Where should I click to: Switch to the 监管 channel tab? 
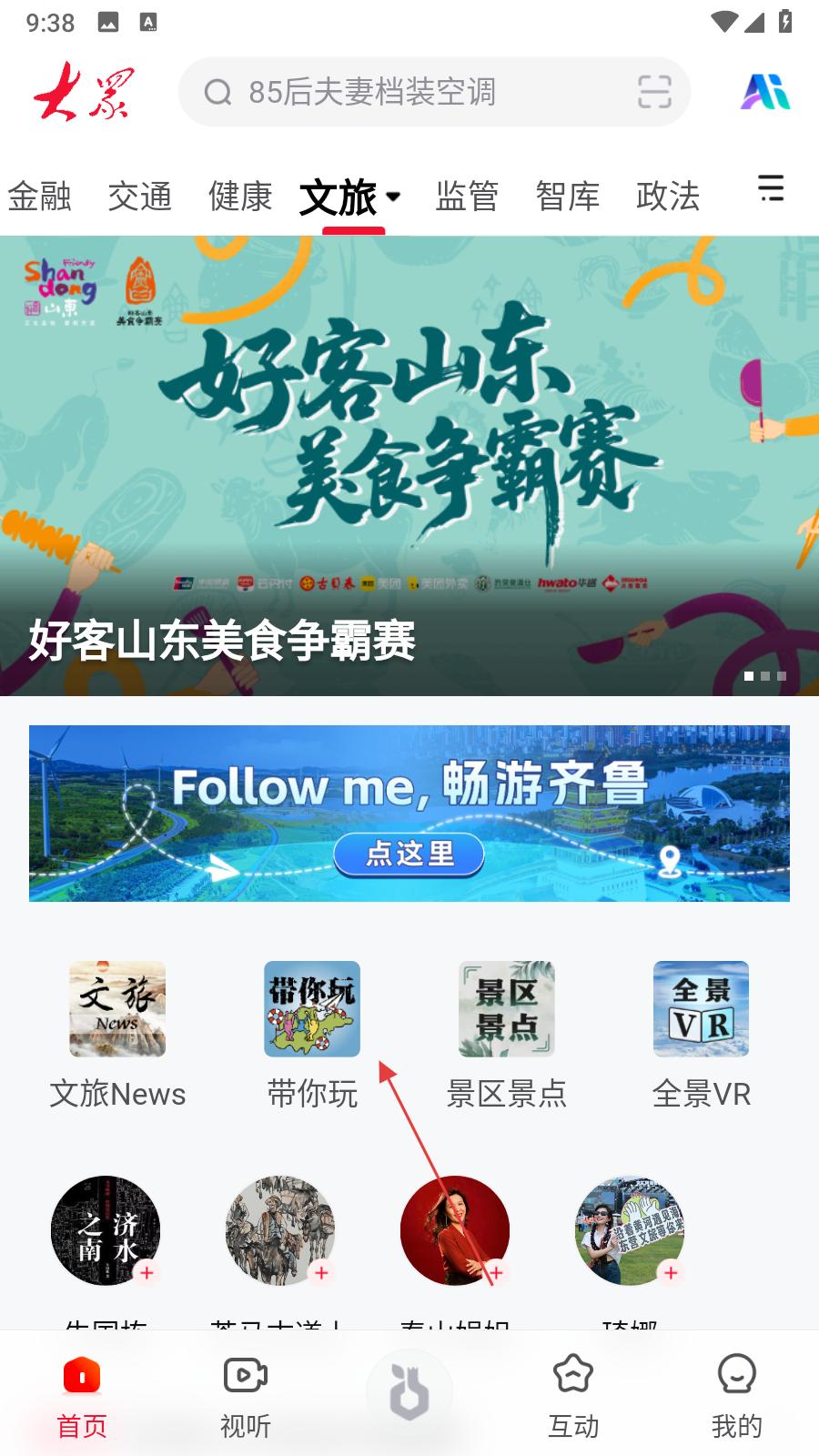point(467,197)
